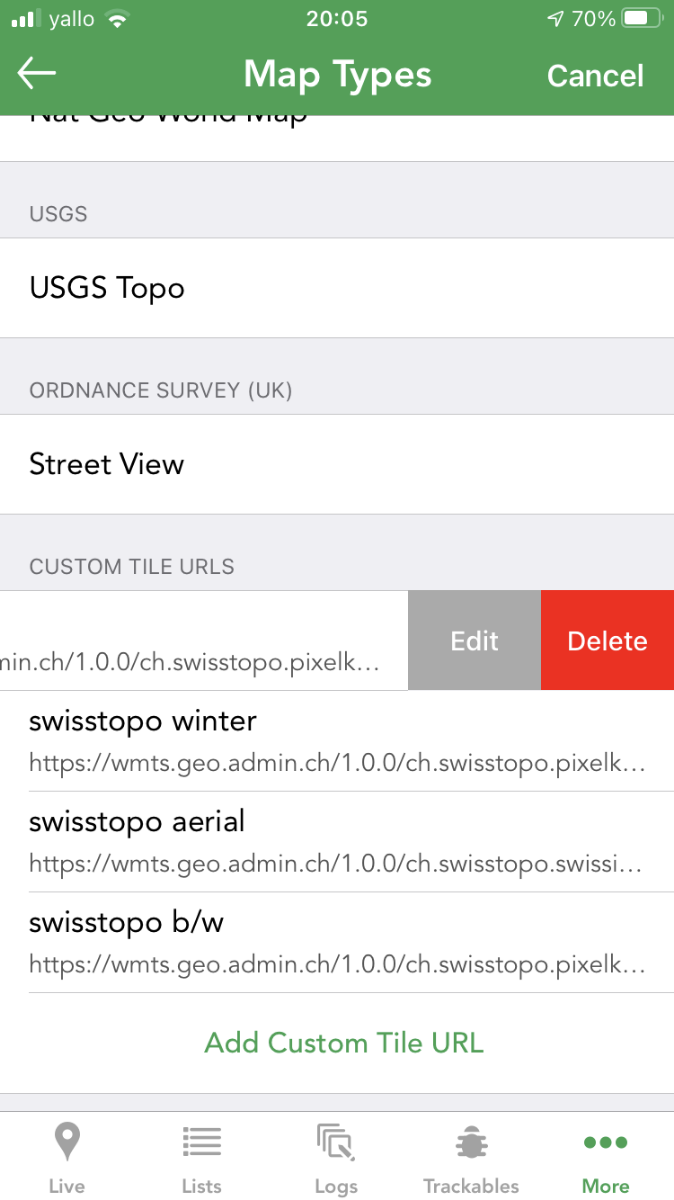Open the Trackables tab
The image size is (674, 1200).
coord(471,1158)
